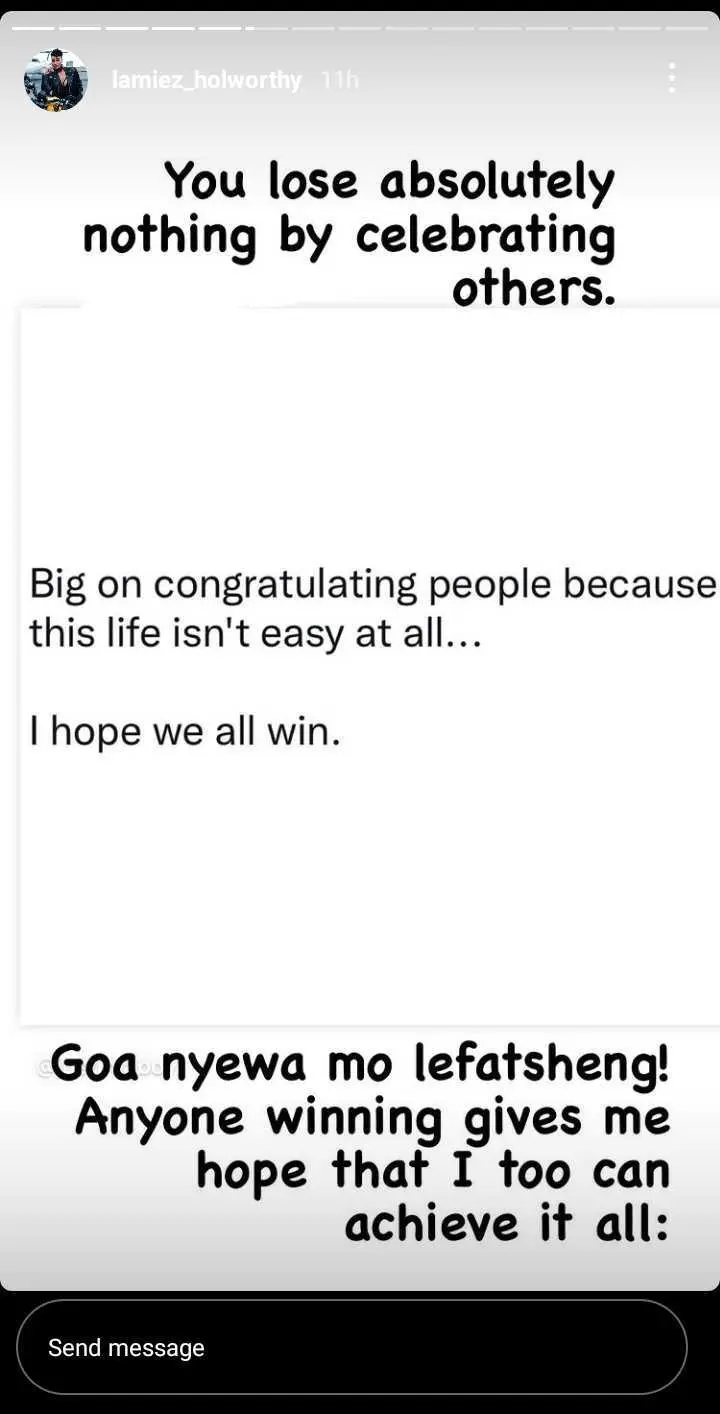720x1414 pixels.
Task: Tap the Send message field
Action: click(352, 1347)
